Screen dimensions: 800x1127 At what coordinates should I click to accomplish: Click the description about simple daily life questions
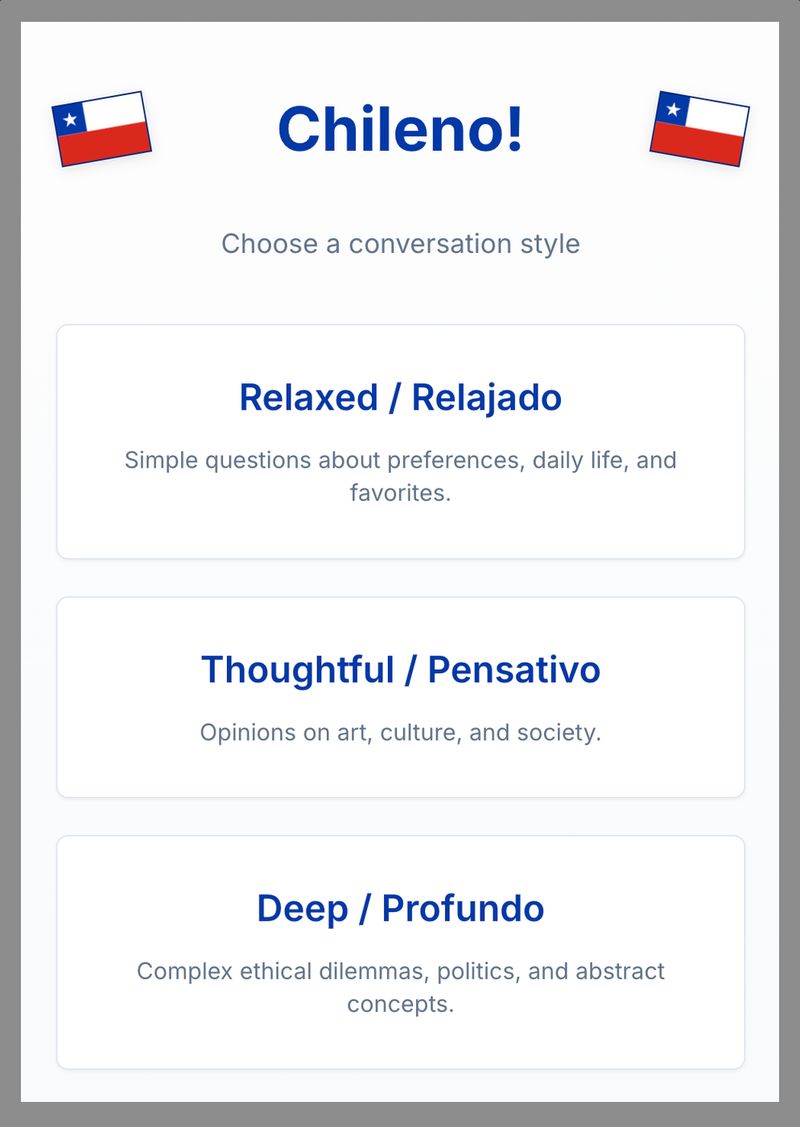(400, 476)
